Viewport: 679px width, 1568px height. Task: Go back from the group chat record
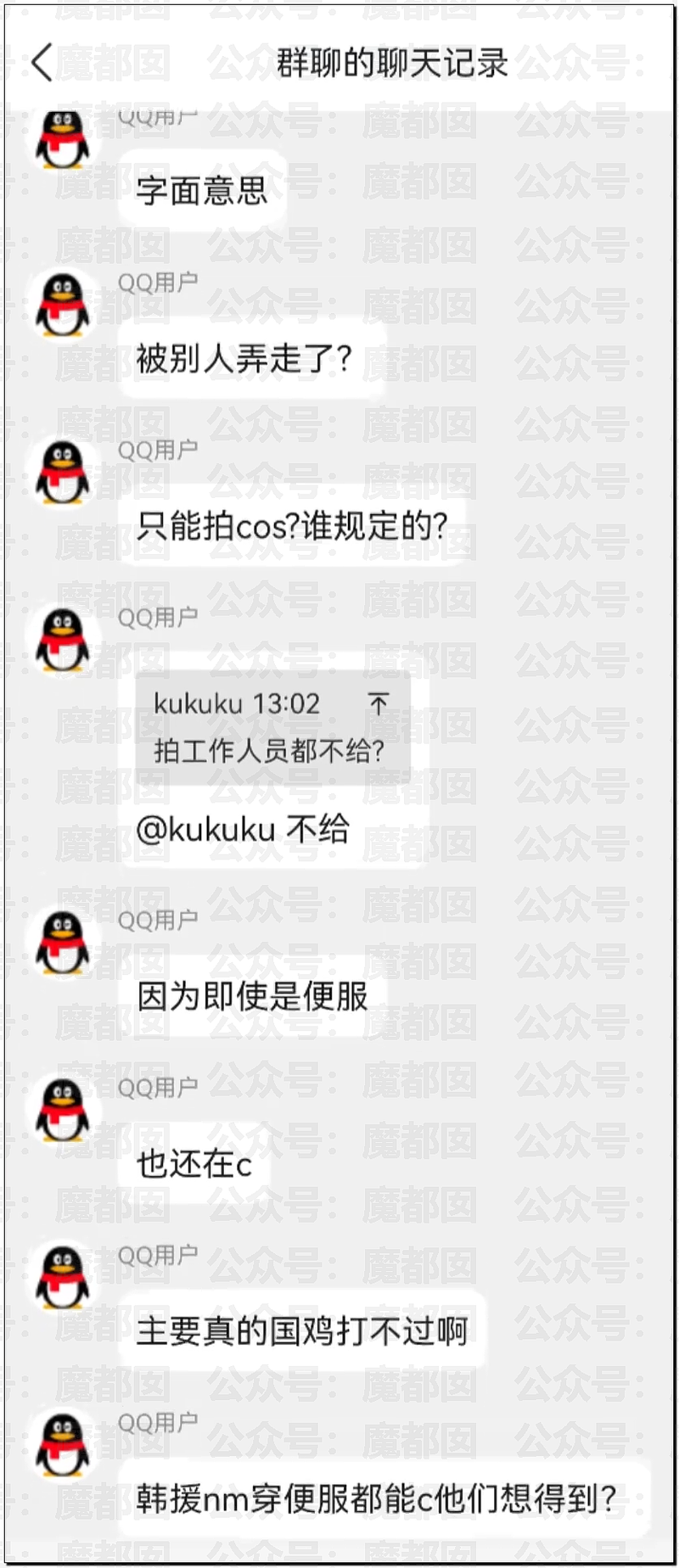(x=42, y=63)
